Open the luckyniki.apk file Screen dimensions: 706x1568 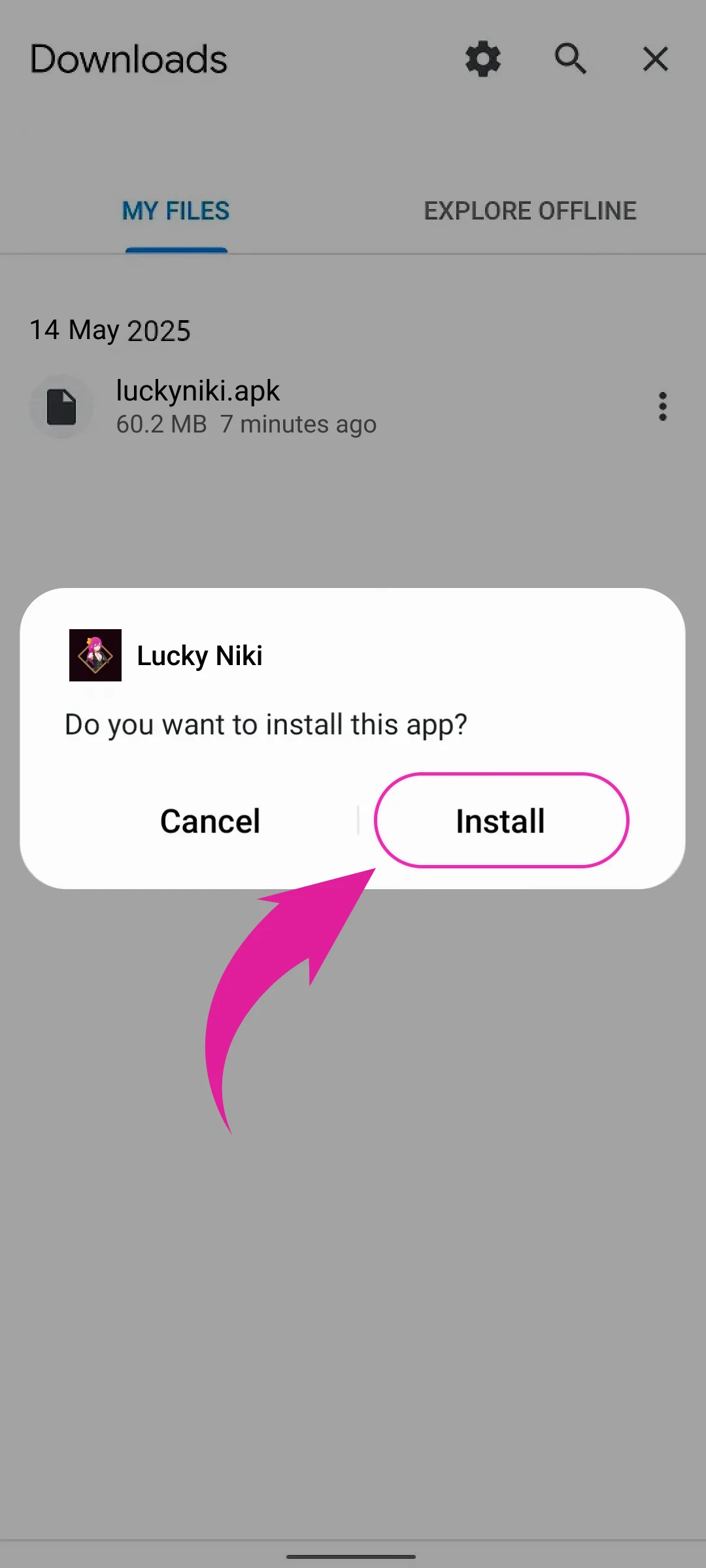pos(246,406)
